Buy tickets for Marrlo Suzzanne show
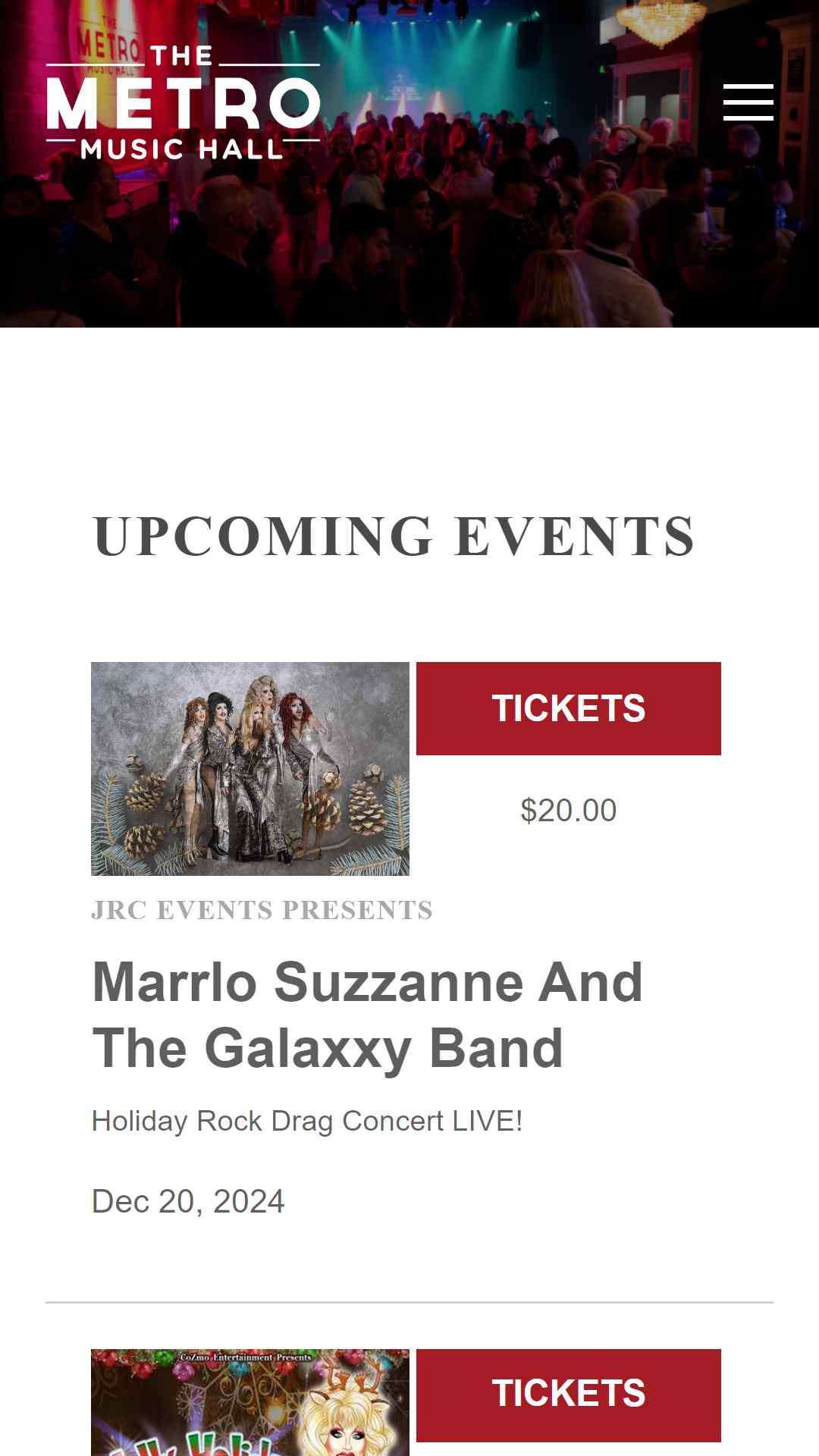This screenshot has height=1456, width=819. (x=569, y=708)
